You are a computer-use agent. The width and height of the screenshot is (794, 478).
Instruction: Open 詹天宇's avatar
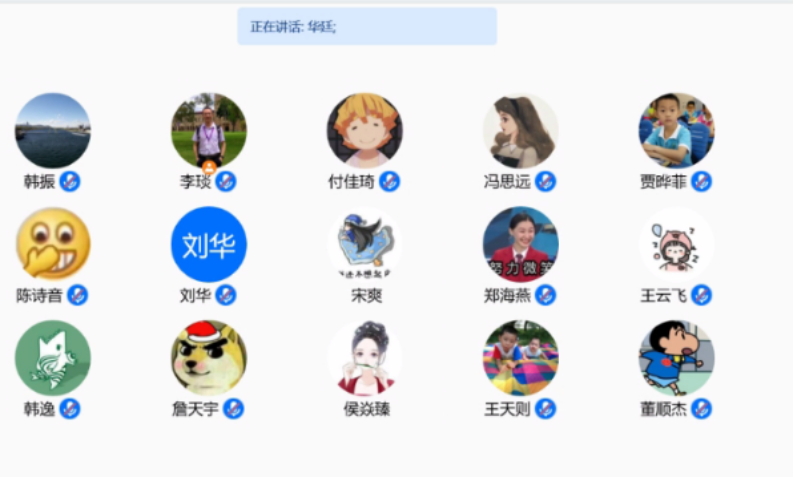point(209,357)
